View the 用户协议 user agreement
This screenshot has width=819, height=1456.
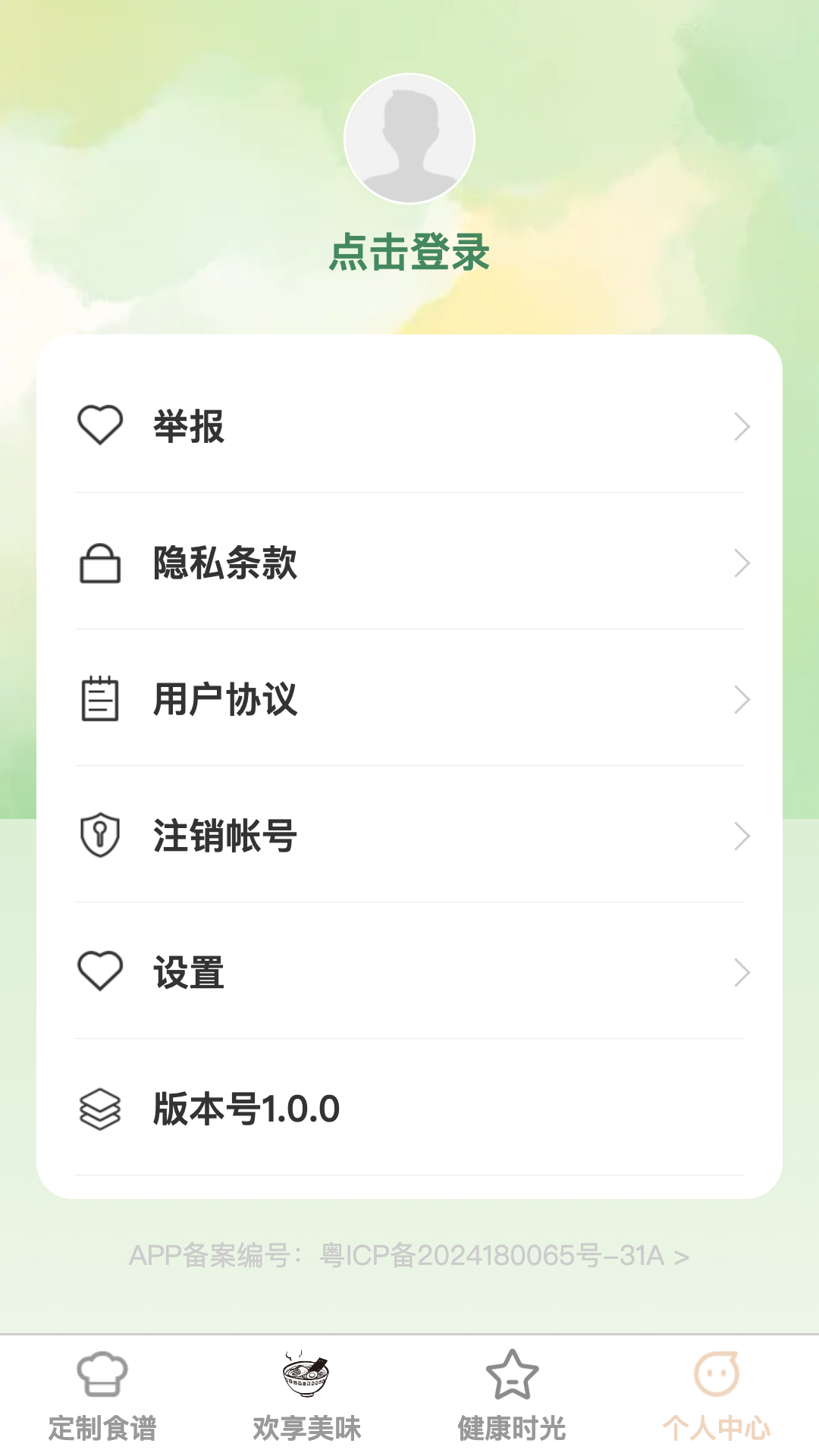(409, 699)
